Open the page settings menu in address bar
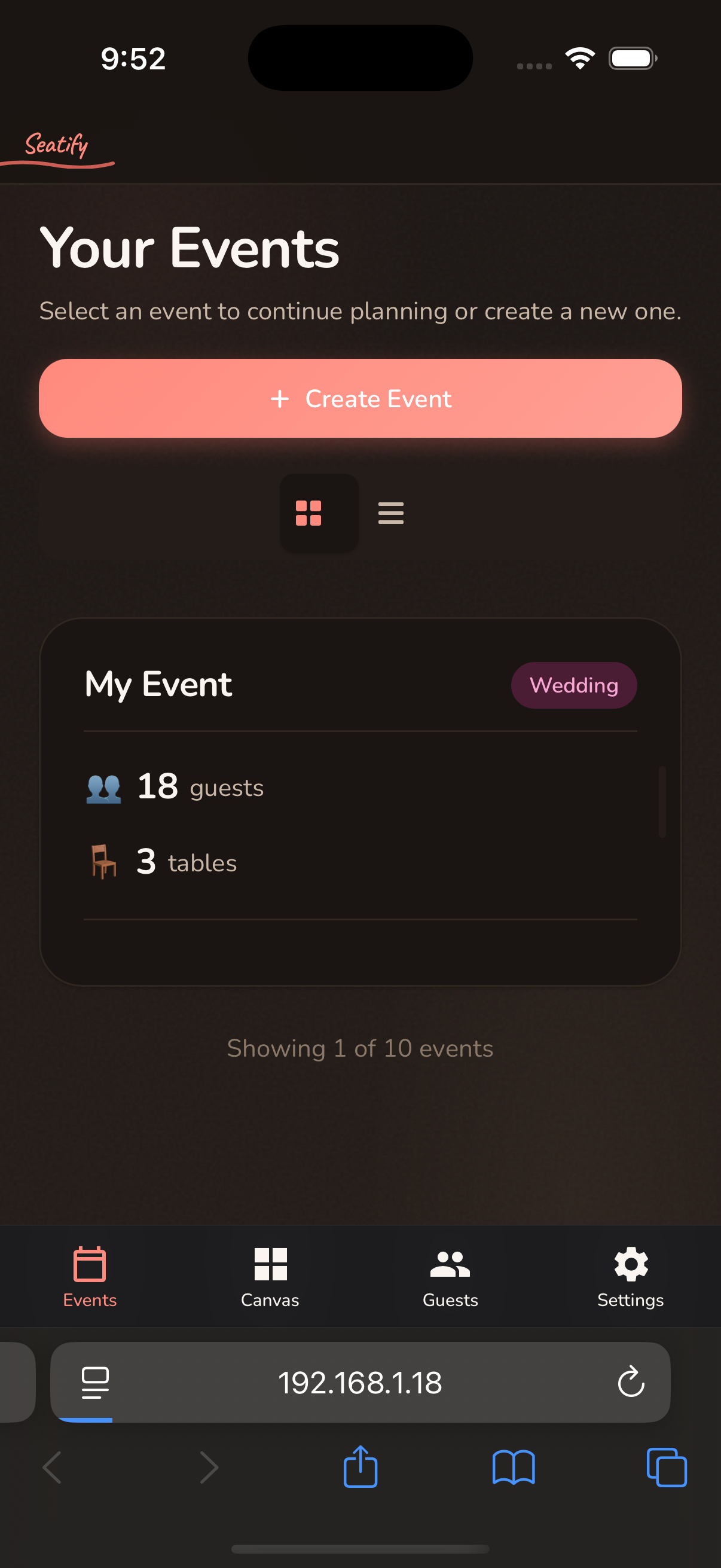721x1568 pixels. click(96, 1382)
